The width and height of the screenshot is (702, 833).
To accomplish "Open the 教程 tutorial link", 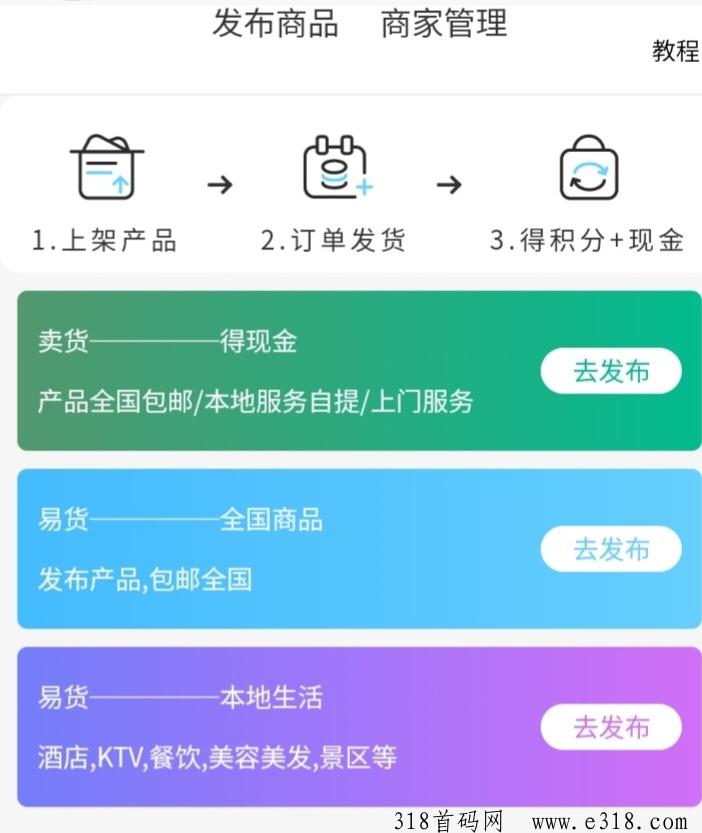I will (675, 51).
